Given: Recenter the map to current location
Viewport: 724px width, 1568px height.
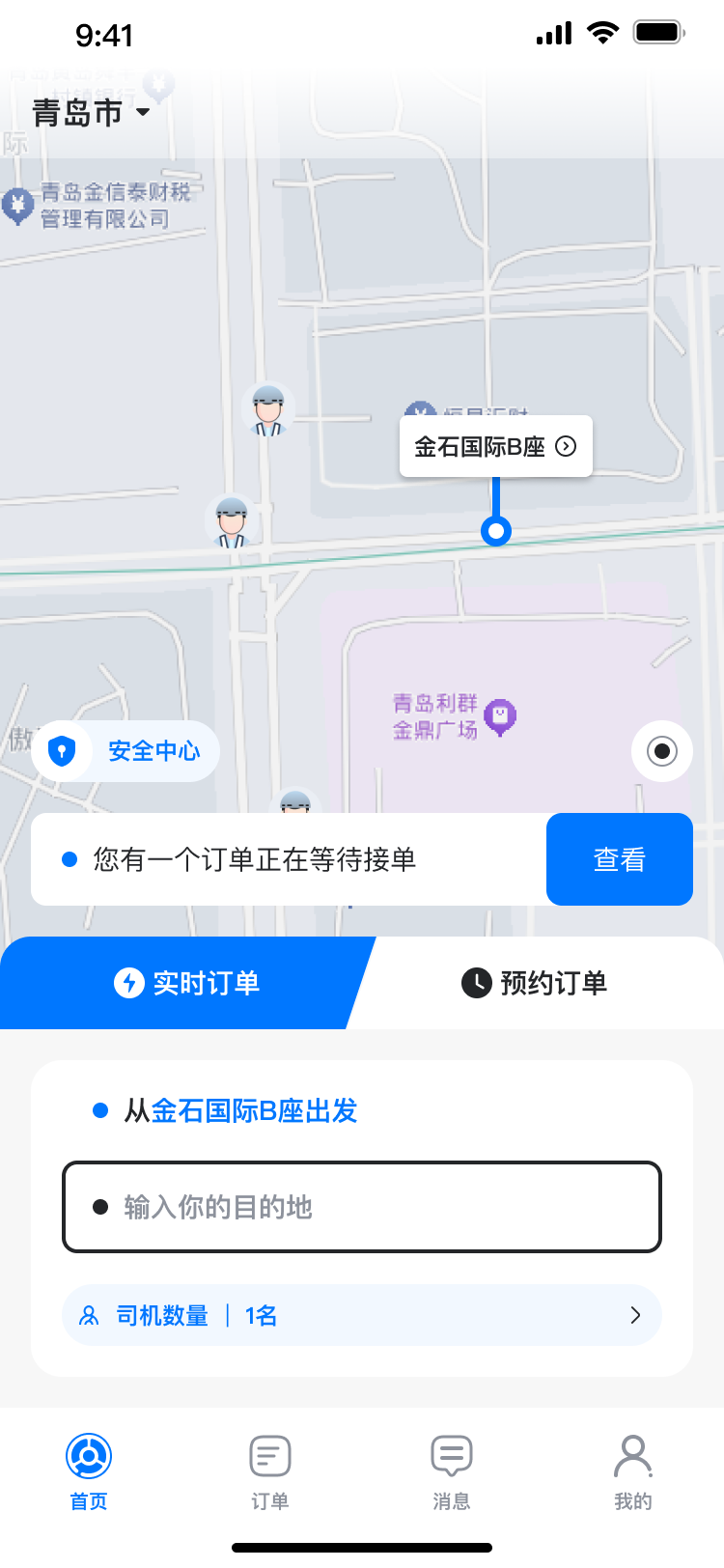Looking at the screenshot, I should click(662, 751).
